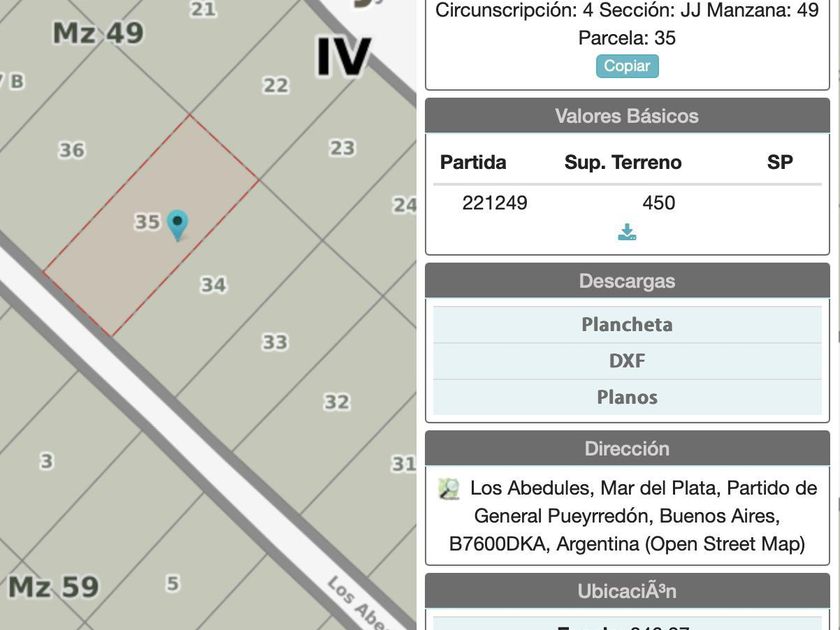Download the Valores Básicos data
This screenshot has height=630, width=840.
(627, 232)
